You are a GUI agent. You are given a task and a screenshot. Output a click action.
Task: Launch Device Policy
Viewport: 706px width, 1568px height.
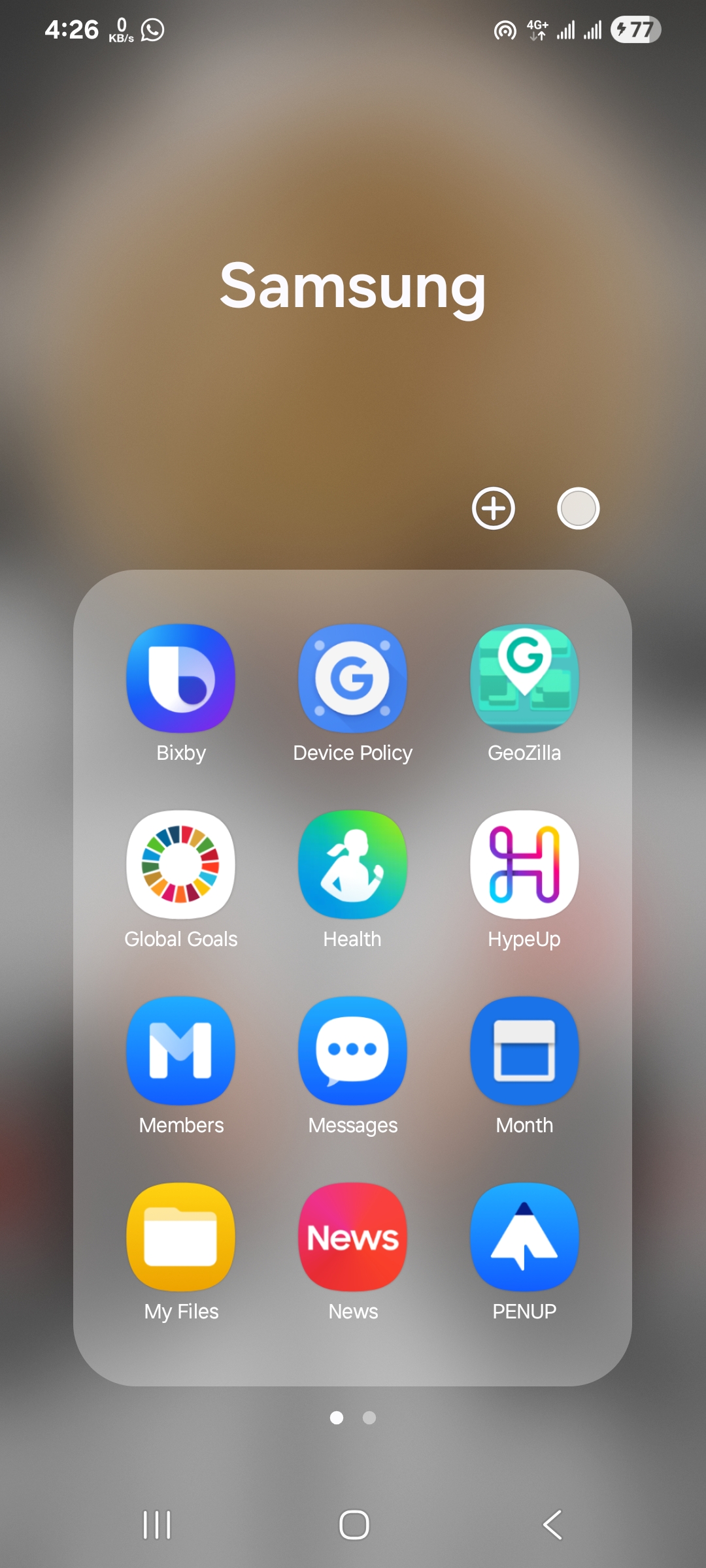tap(353, 678)
